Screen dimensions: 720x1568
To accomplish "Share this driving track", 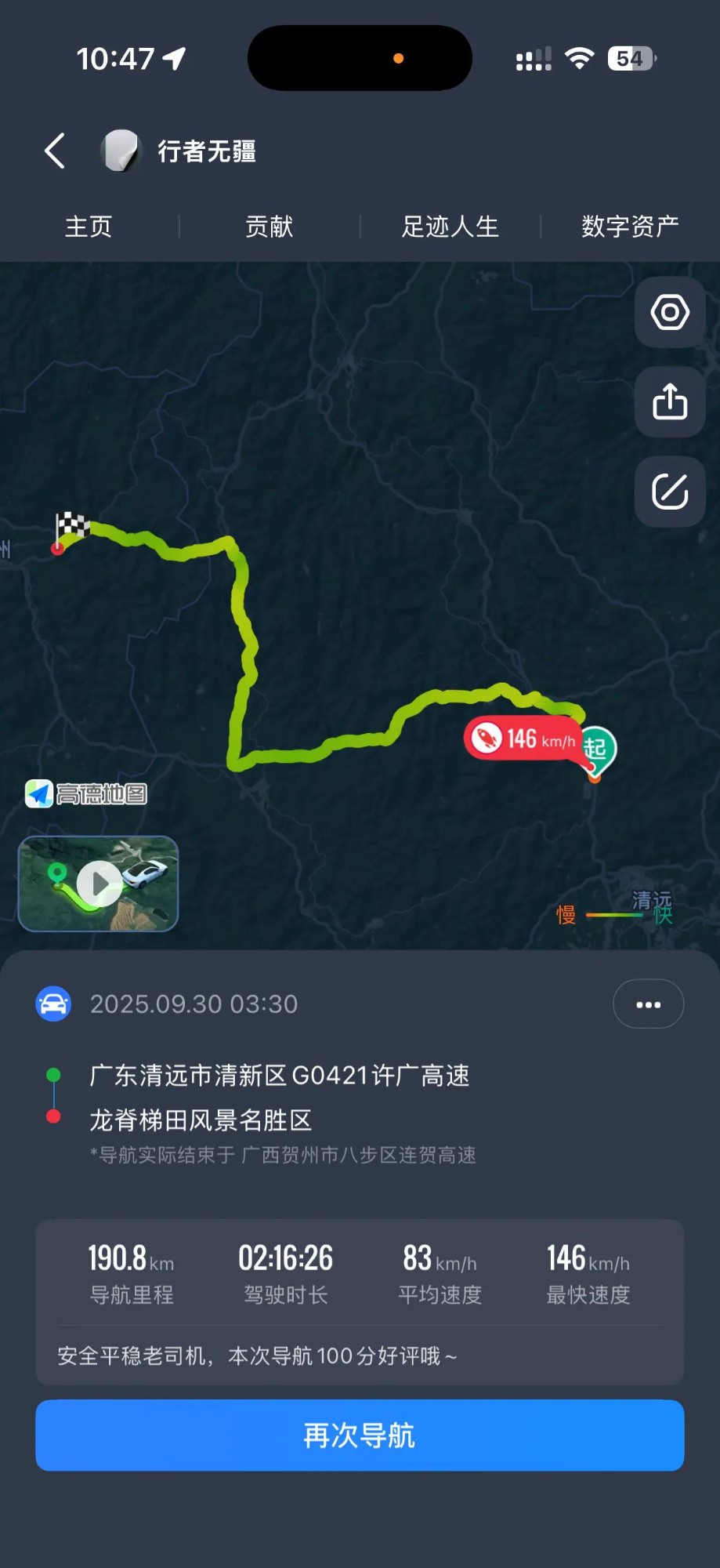I will click(670, 402).
